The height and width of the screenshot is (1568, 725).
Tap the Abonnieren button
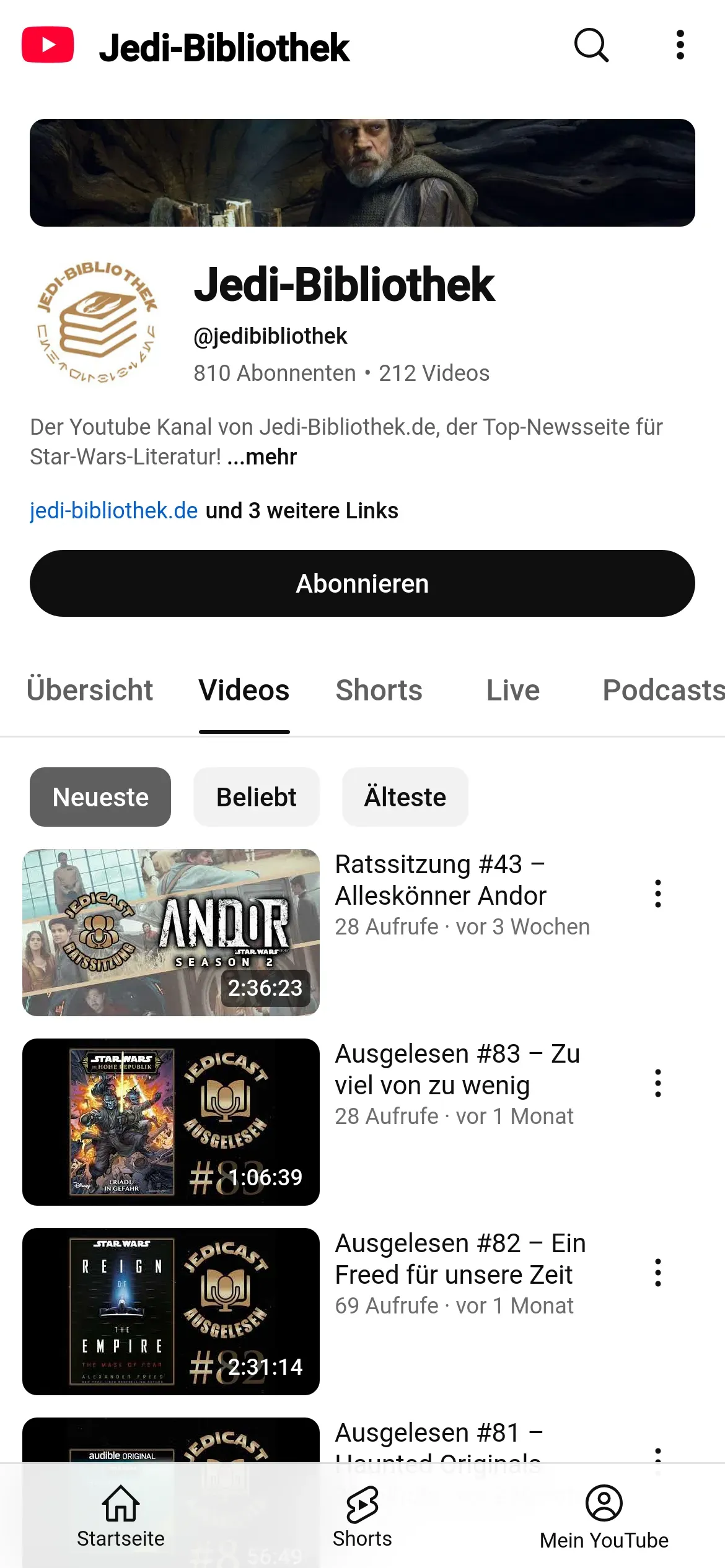tap(362, 583)
